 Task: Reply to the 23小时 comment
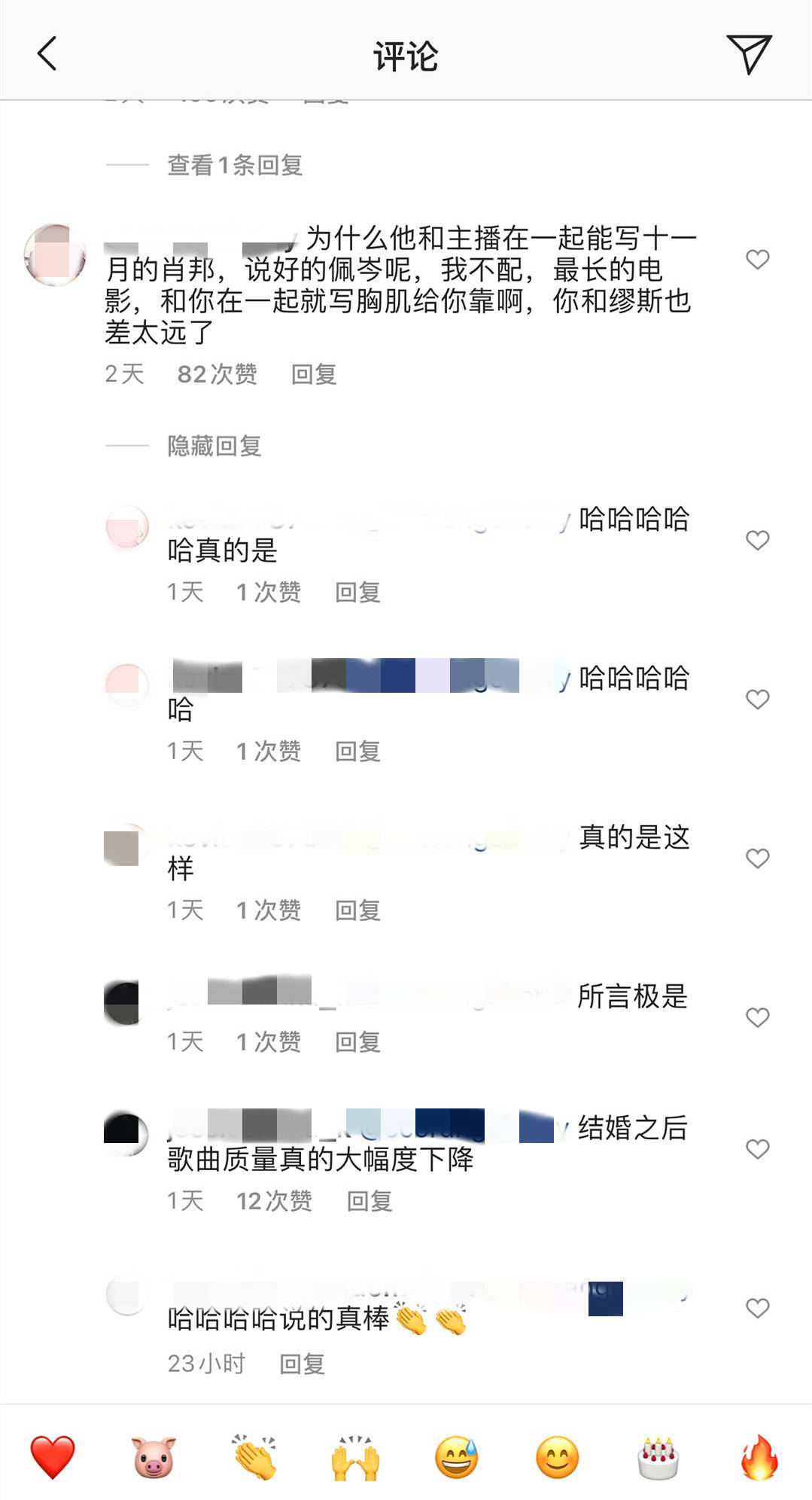[x=302, y=1364]
